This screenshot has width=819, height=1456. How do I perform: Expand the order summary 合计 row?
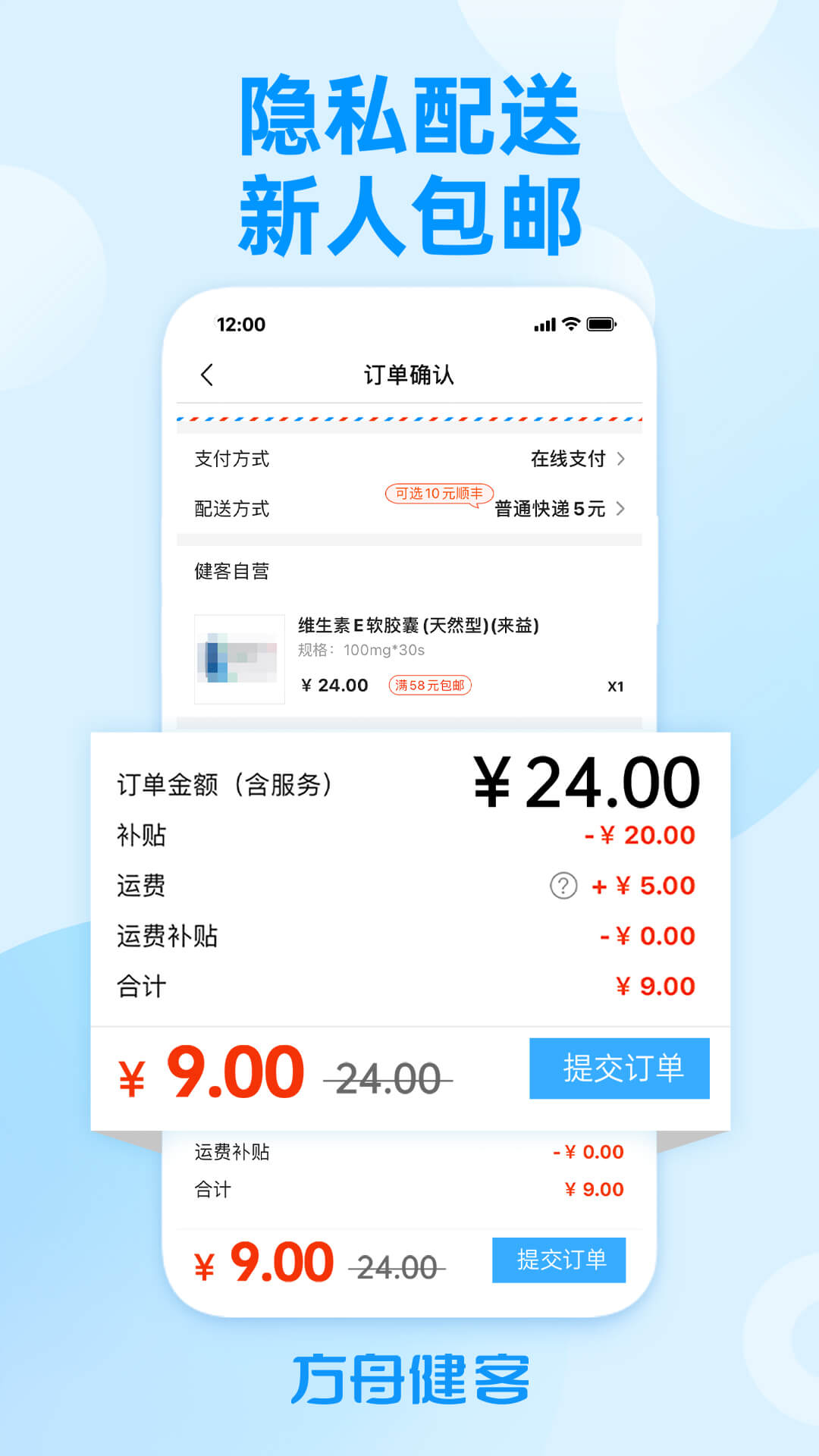409,985
